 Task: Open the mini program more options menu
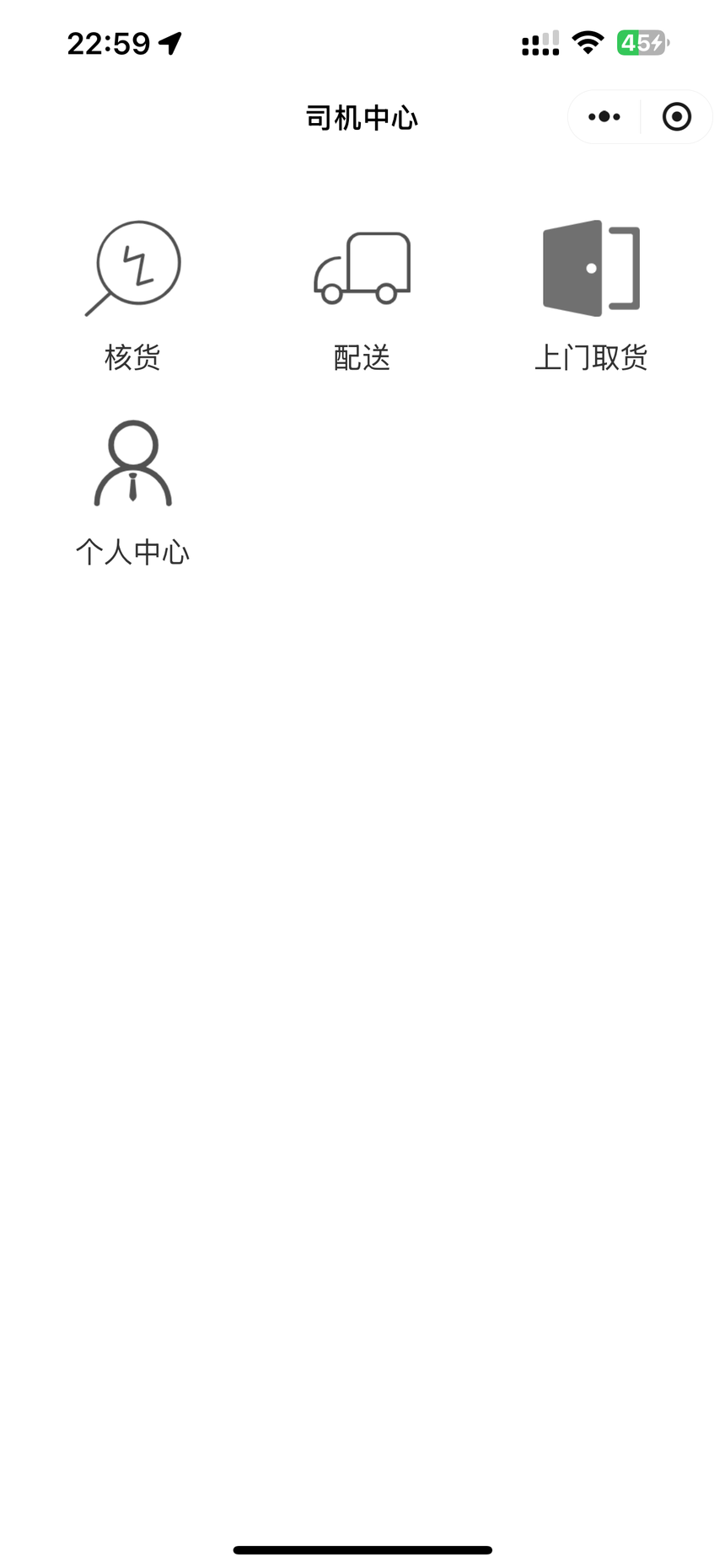pos(604,117)
